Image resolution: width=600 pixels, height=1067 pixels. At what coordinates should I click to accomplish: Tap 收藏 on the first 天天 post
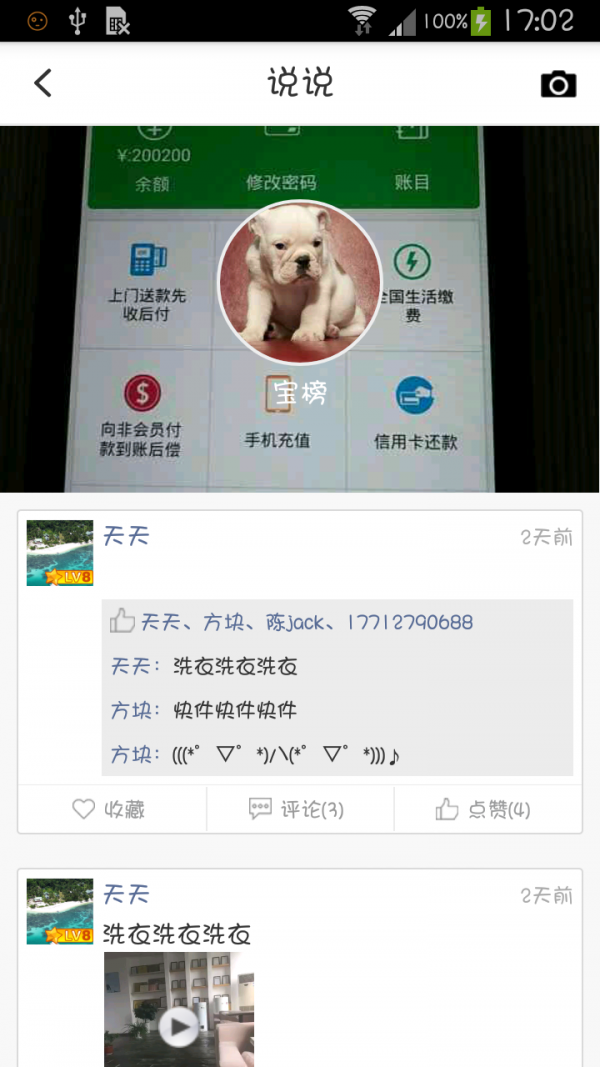point(110,809)
